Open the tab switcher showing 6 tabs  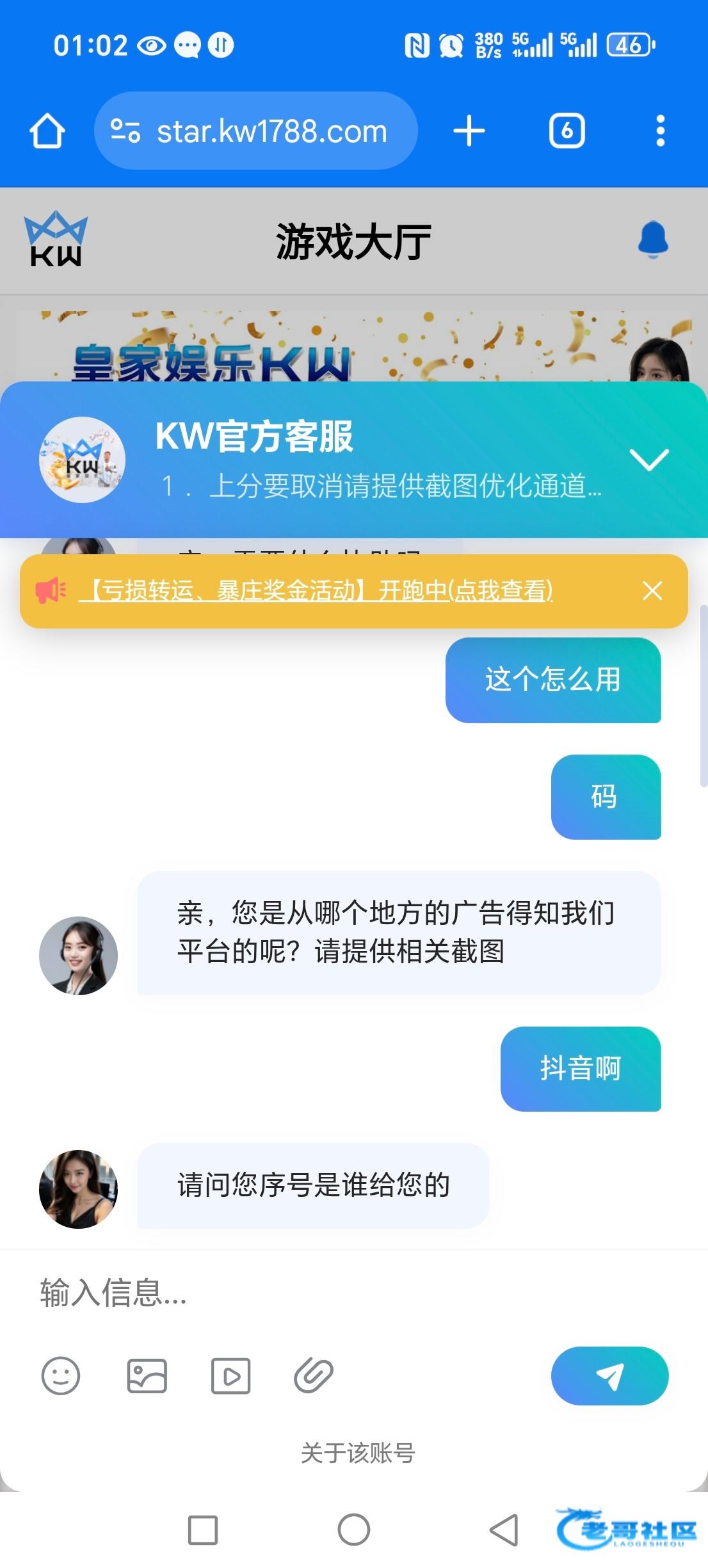click(x=567, y=131)
